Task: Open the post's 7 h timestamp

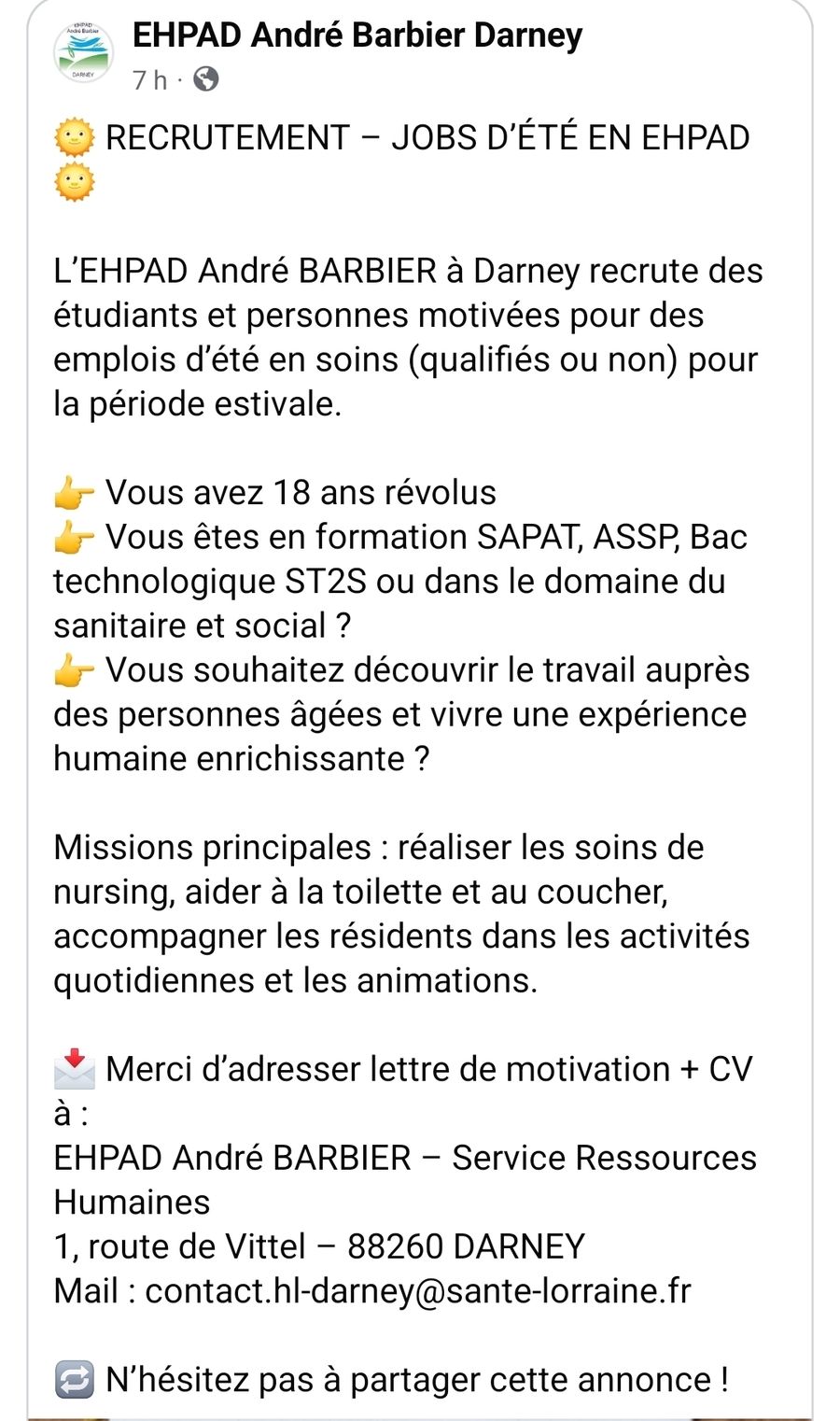Action: tap(149, 80)
